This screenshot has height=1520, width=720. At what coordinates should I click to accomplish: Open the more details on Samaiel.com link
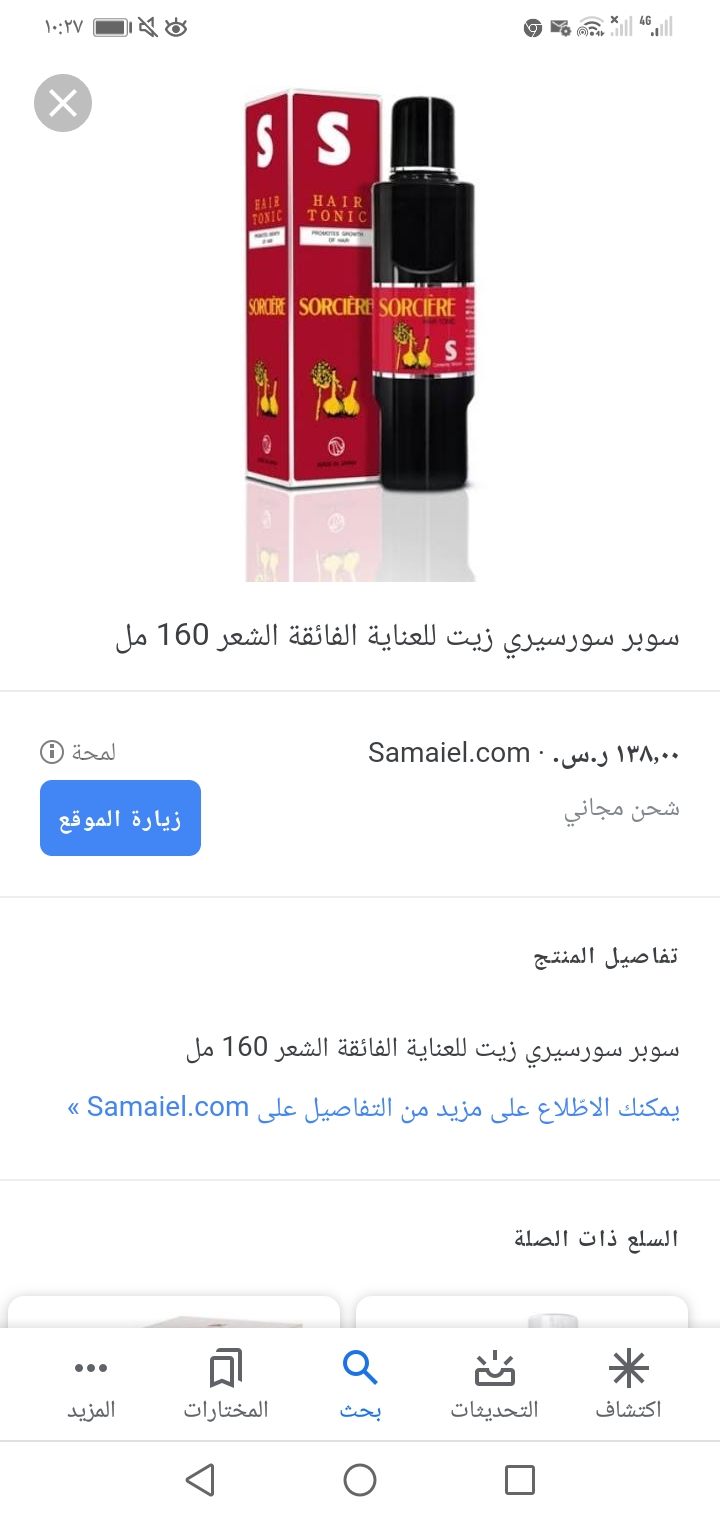click(x=373, y=1108)
